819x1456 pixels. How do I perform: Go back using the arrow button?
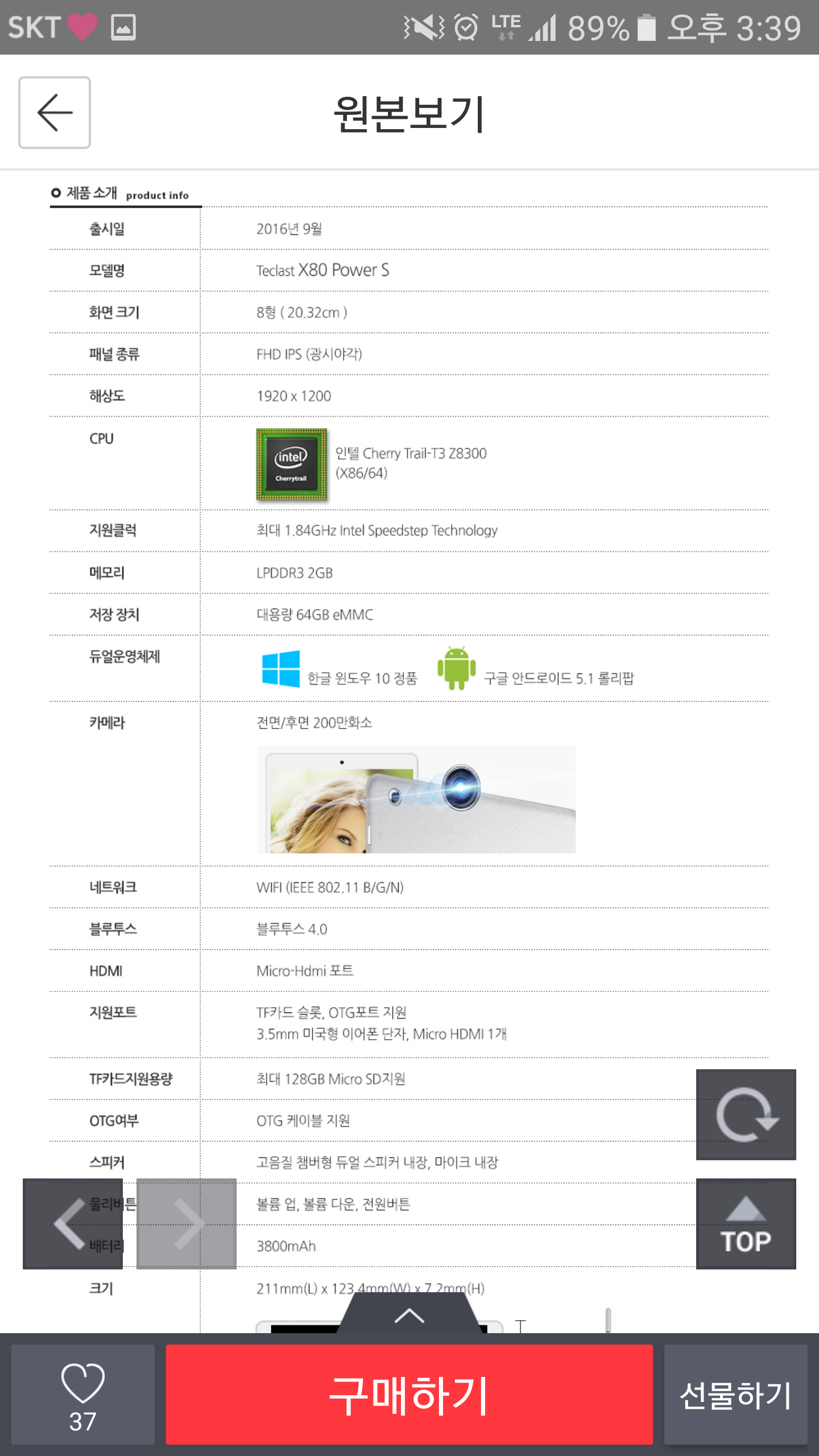(55, 113)
